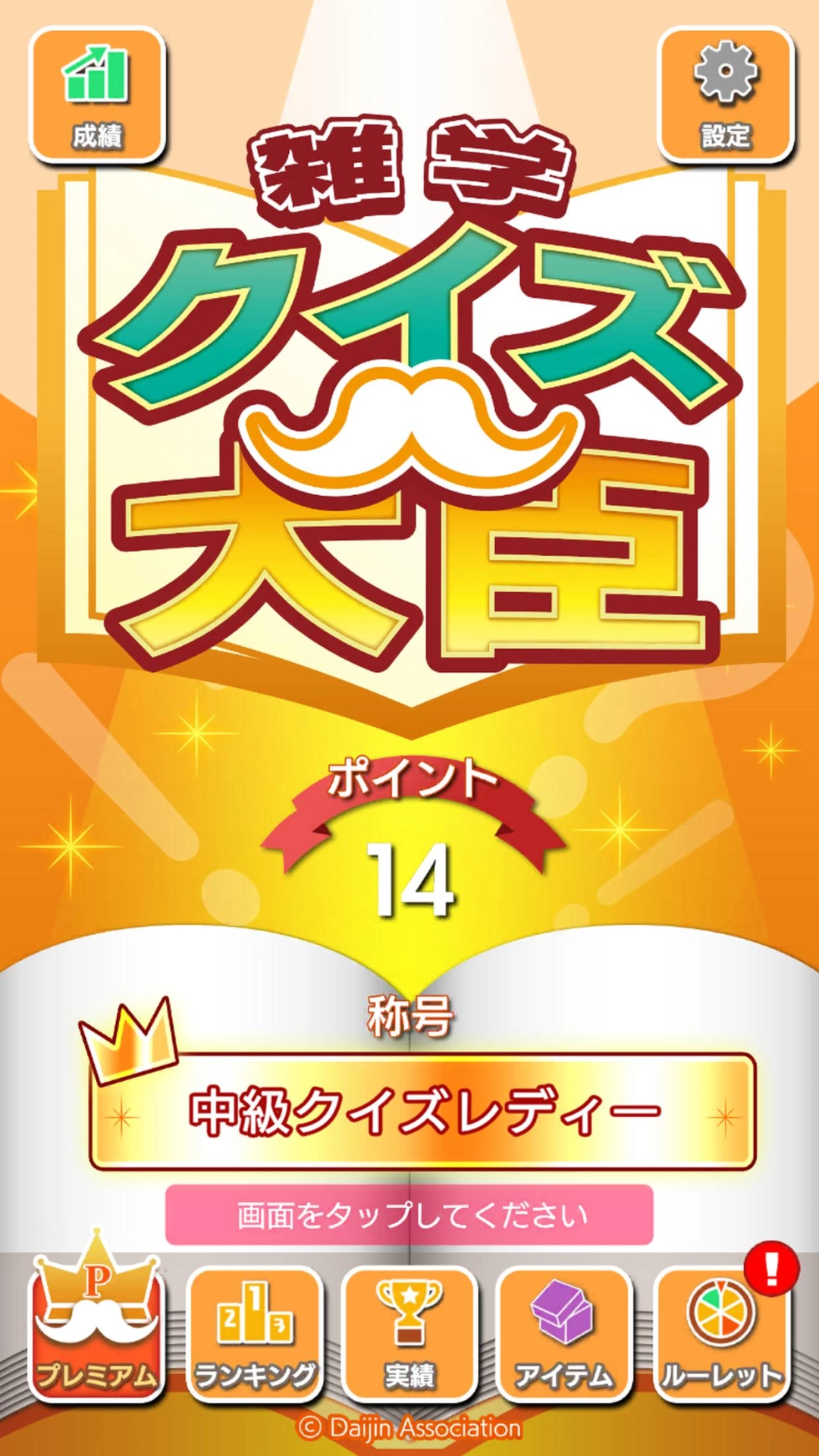Open the 実績 achievements trophy
Screen dimensions: 819x1456
click(x=409, y=1335)
